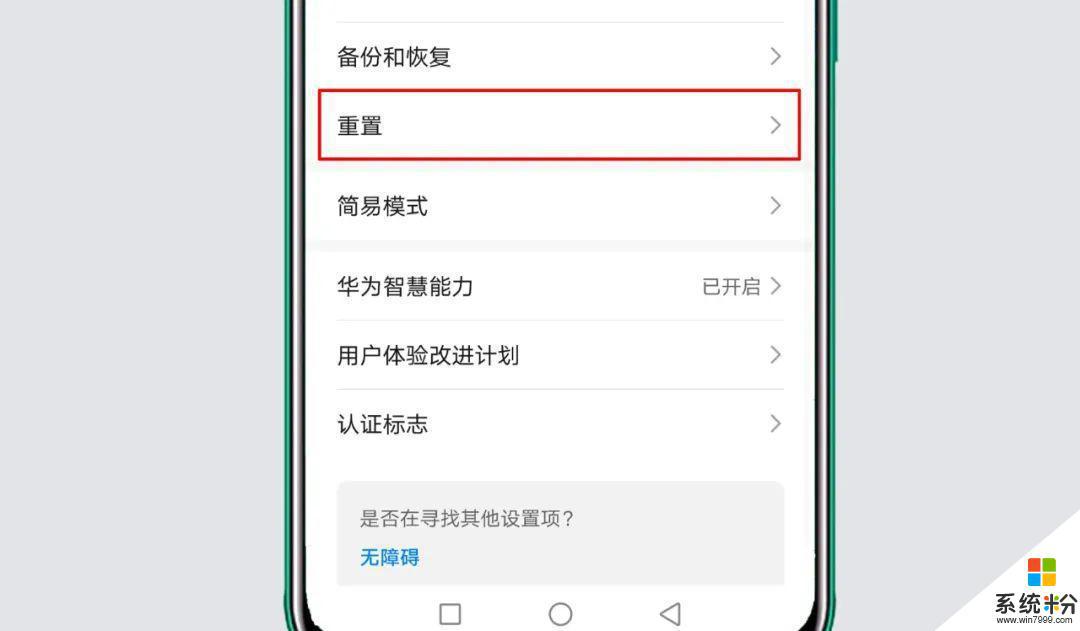
Task: Tap the 无障碍 link
Action: [x=389, y=557]
